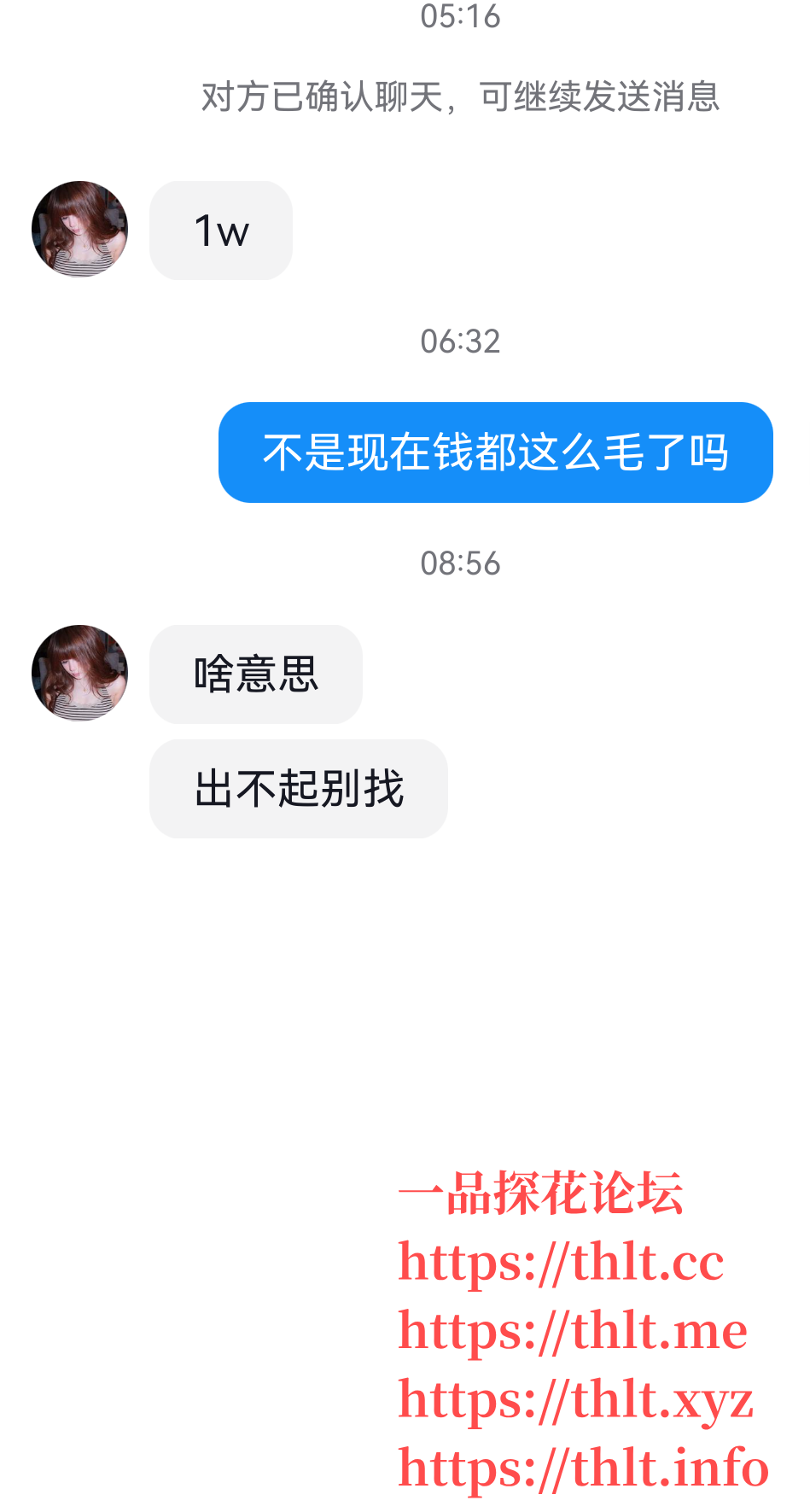Screen dimensions: 810x1512
Task: Open the link https://thlt.me
Action: (x=572, y=1330)
